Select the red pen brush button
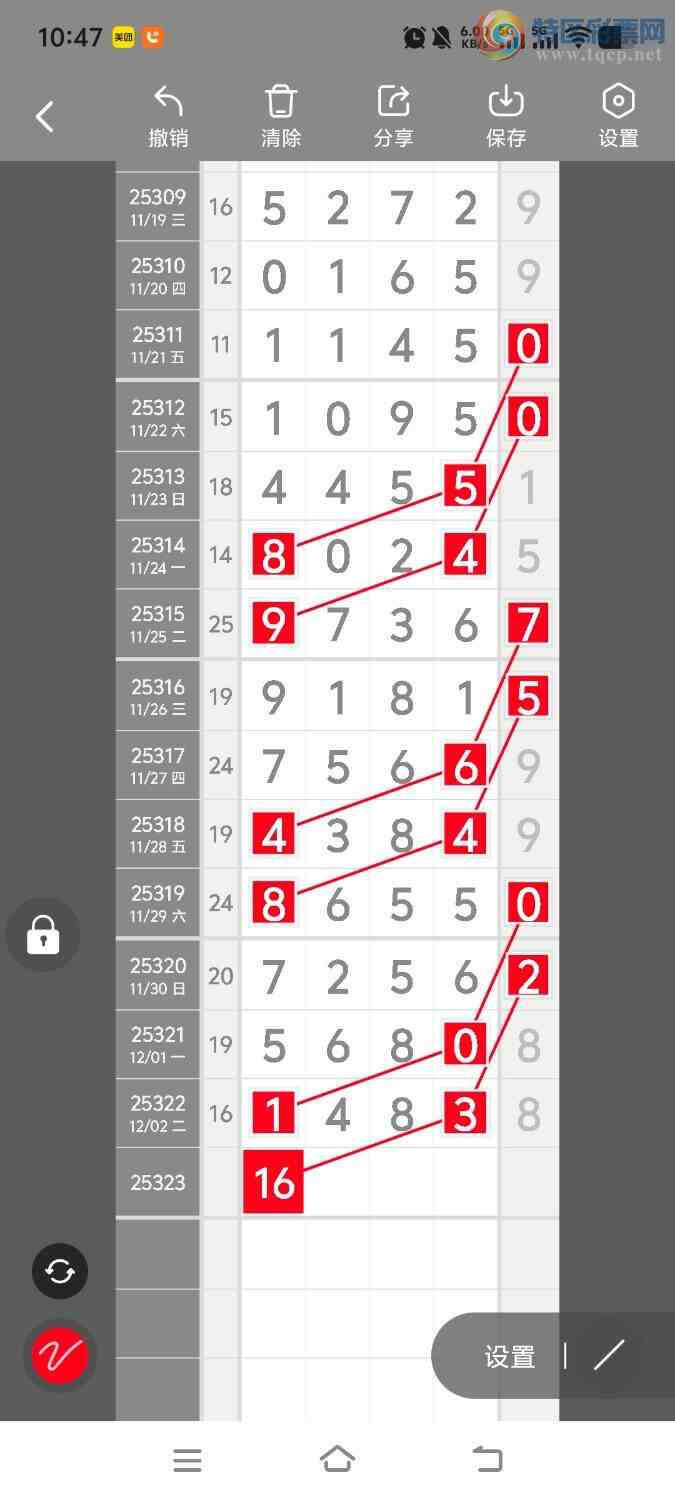The image size is (675, 1500). coord(60,1356)
